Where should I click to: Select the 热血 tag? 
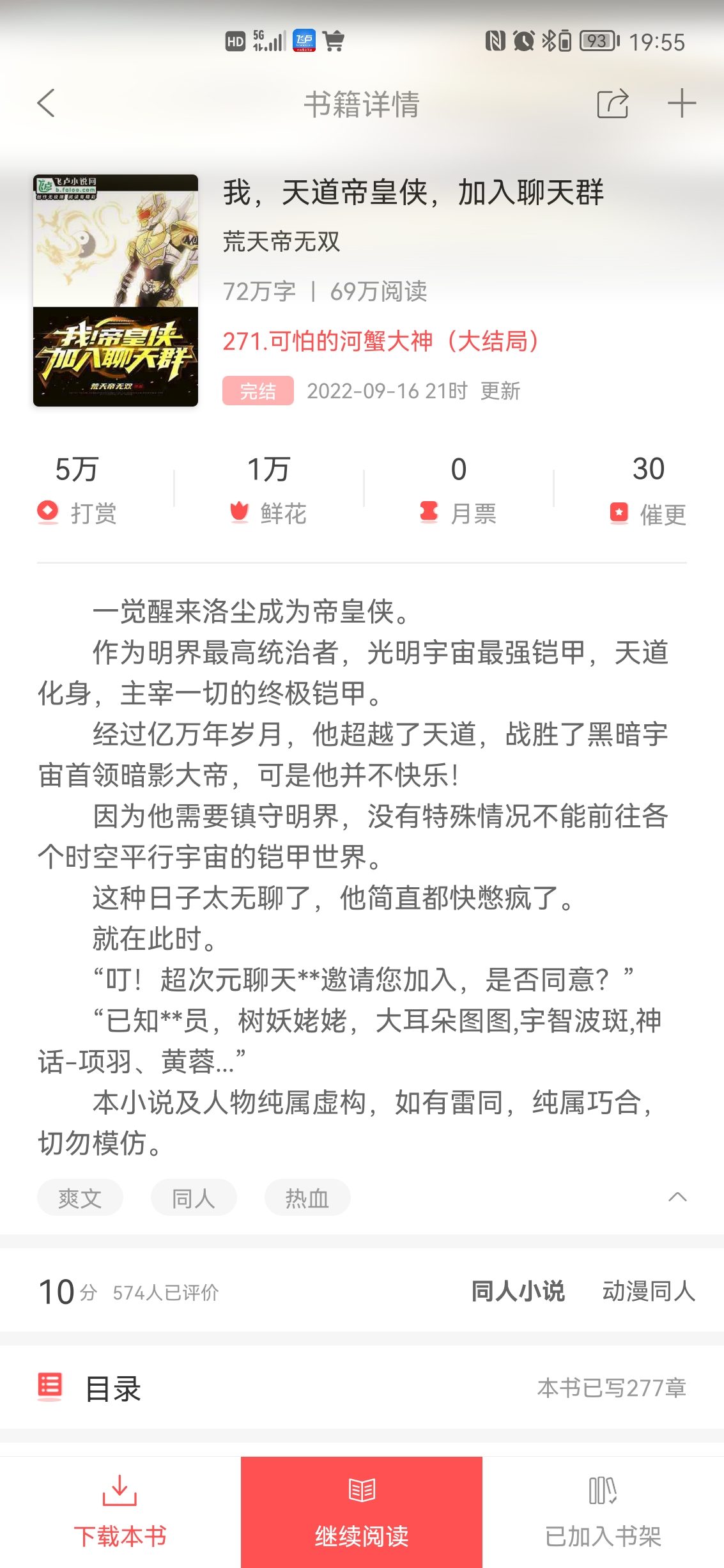click(307, 1197)
